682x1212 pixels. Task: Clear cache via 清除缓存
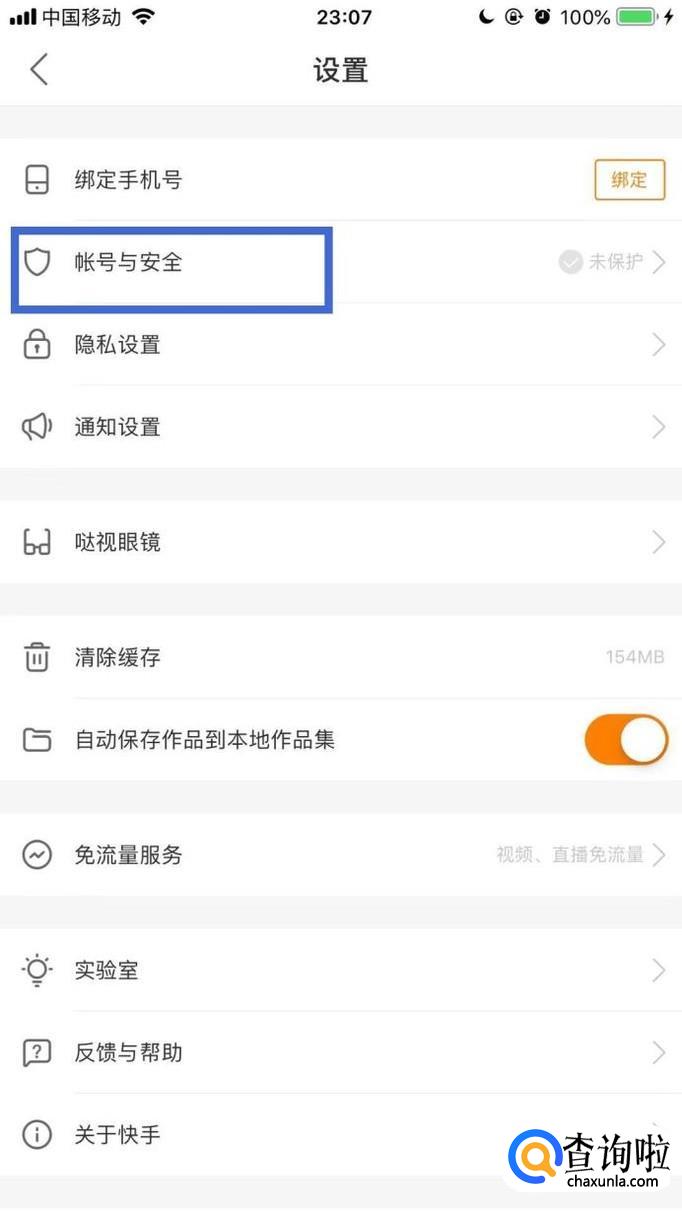tap(341, 657)
